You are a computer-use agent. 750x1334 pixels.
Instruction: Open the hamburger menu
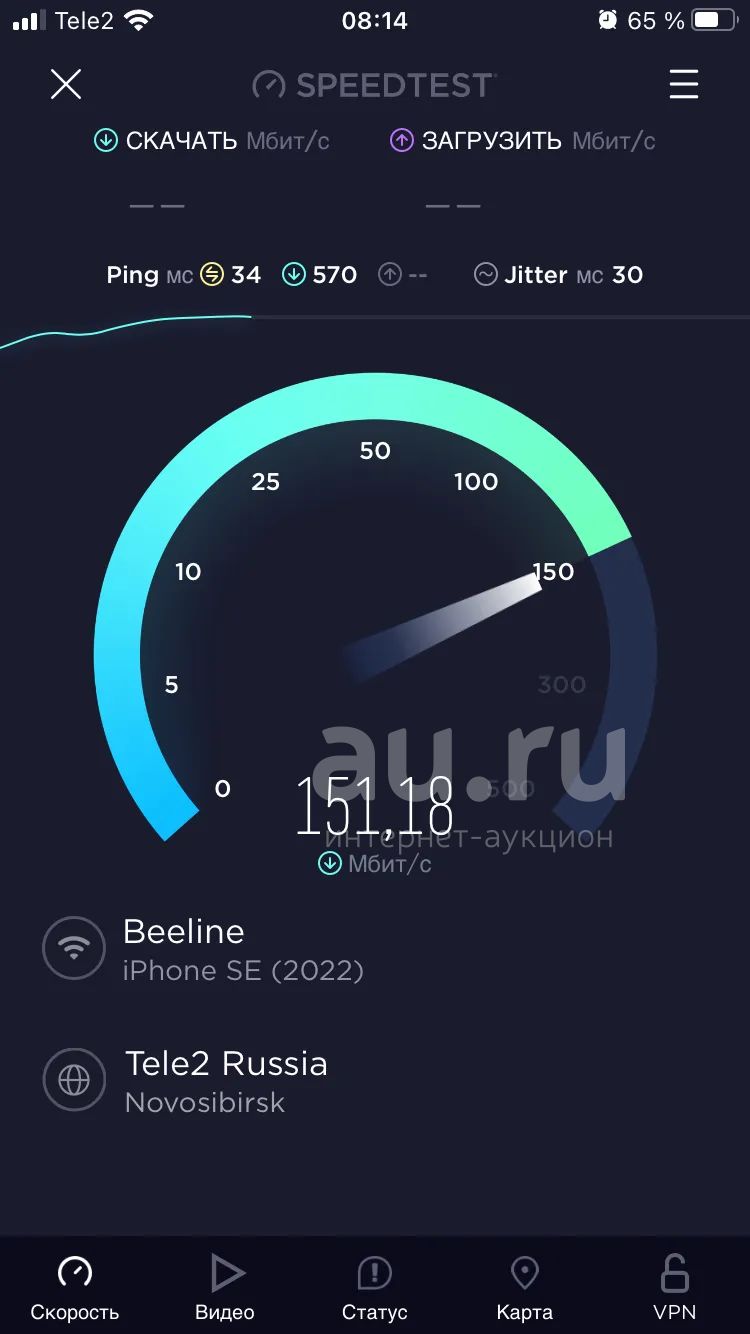point(684,84)
